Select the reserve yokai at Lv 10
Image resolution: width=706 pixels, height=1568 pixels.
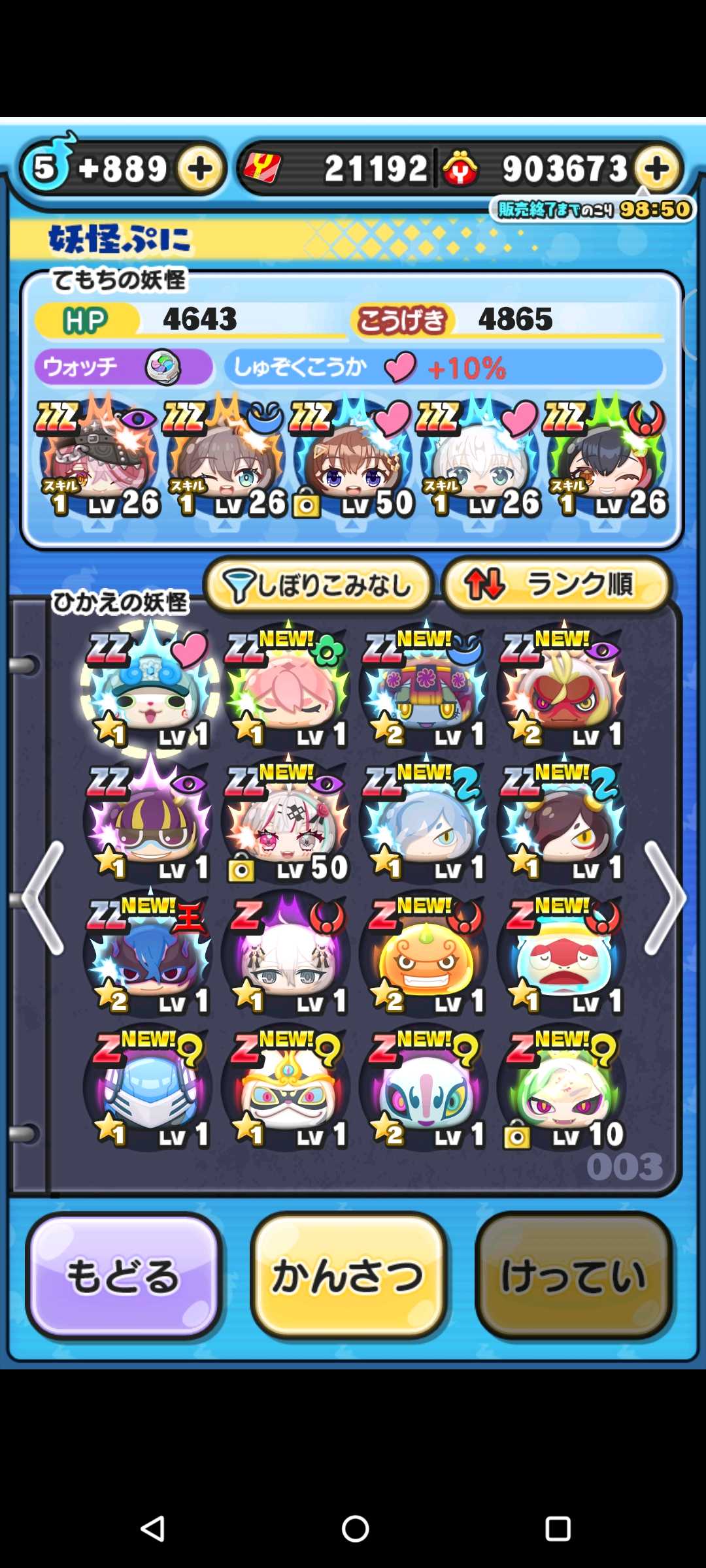[x=562, y=1088]
